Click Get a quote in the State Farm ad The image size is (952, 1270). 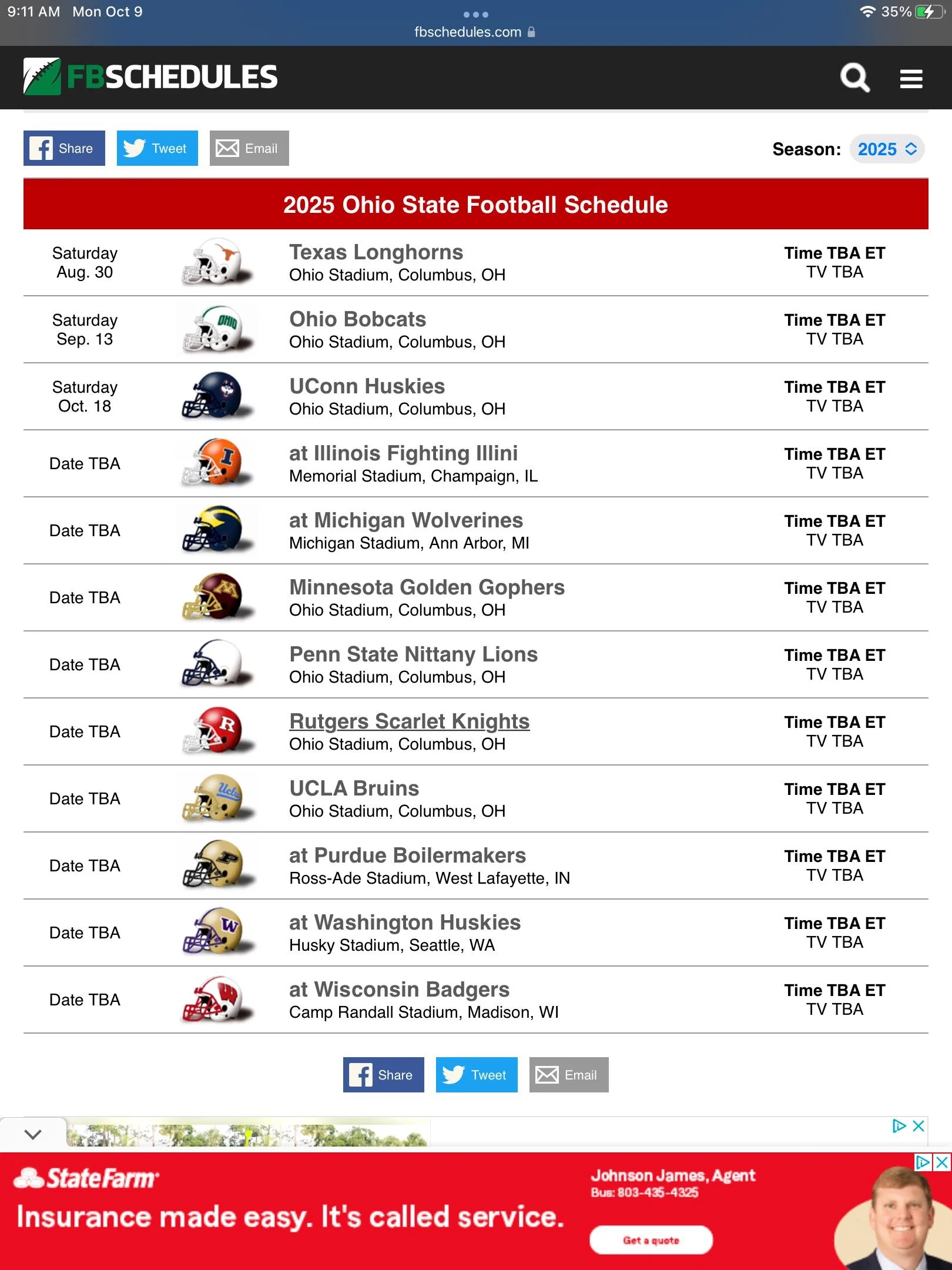coord(651,1240)
